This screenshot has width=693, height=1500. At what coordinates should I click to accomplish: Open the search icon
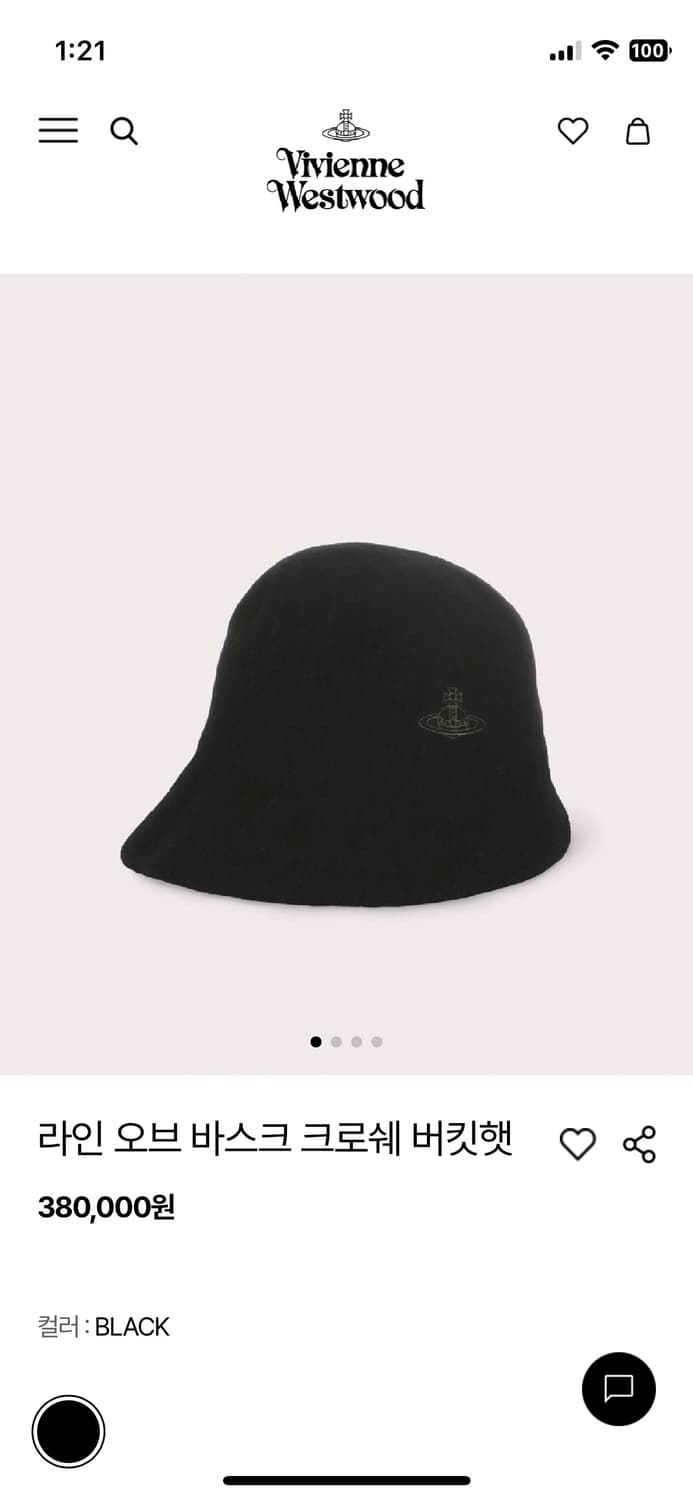click(124, 131)
